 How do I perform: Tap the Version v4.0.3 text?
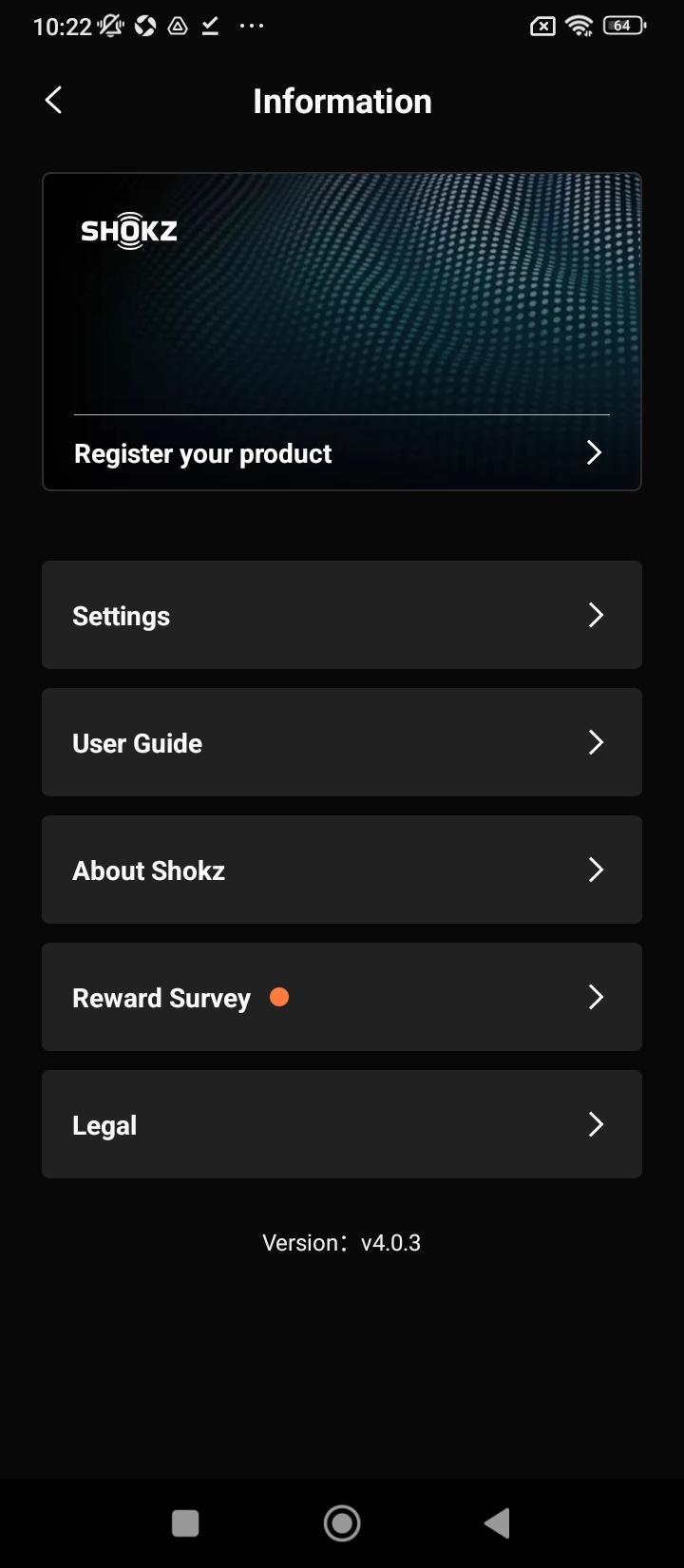(342, 1242)
